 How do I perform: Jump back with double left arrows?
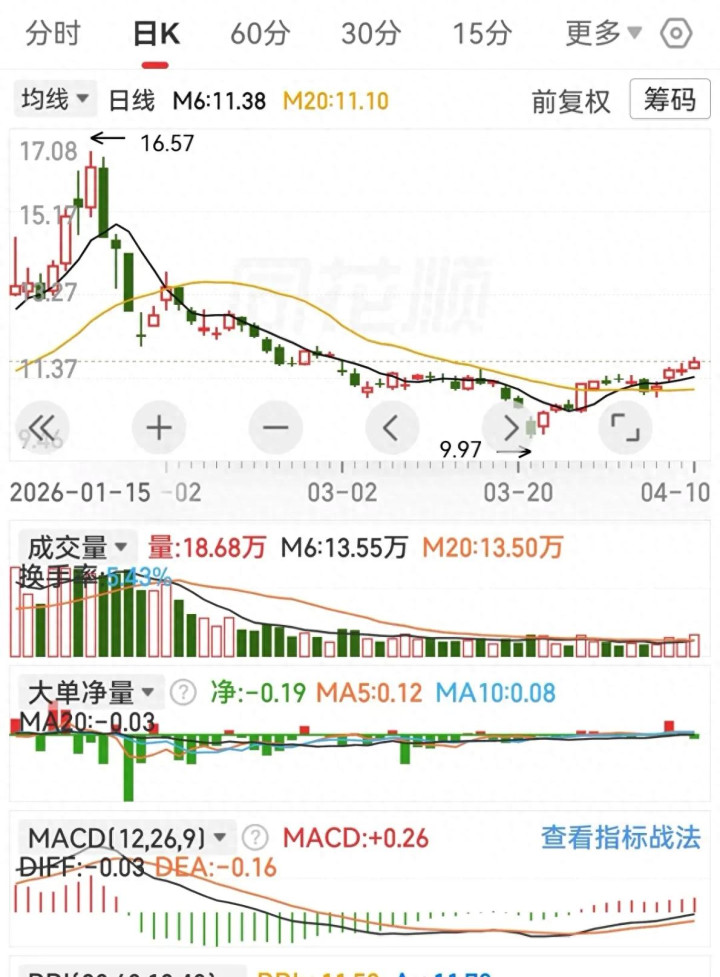click(42, 428)
